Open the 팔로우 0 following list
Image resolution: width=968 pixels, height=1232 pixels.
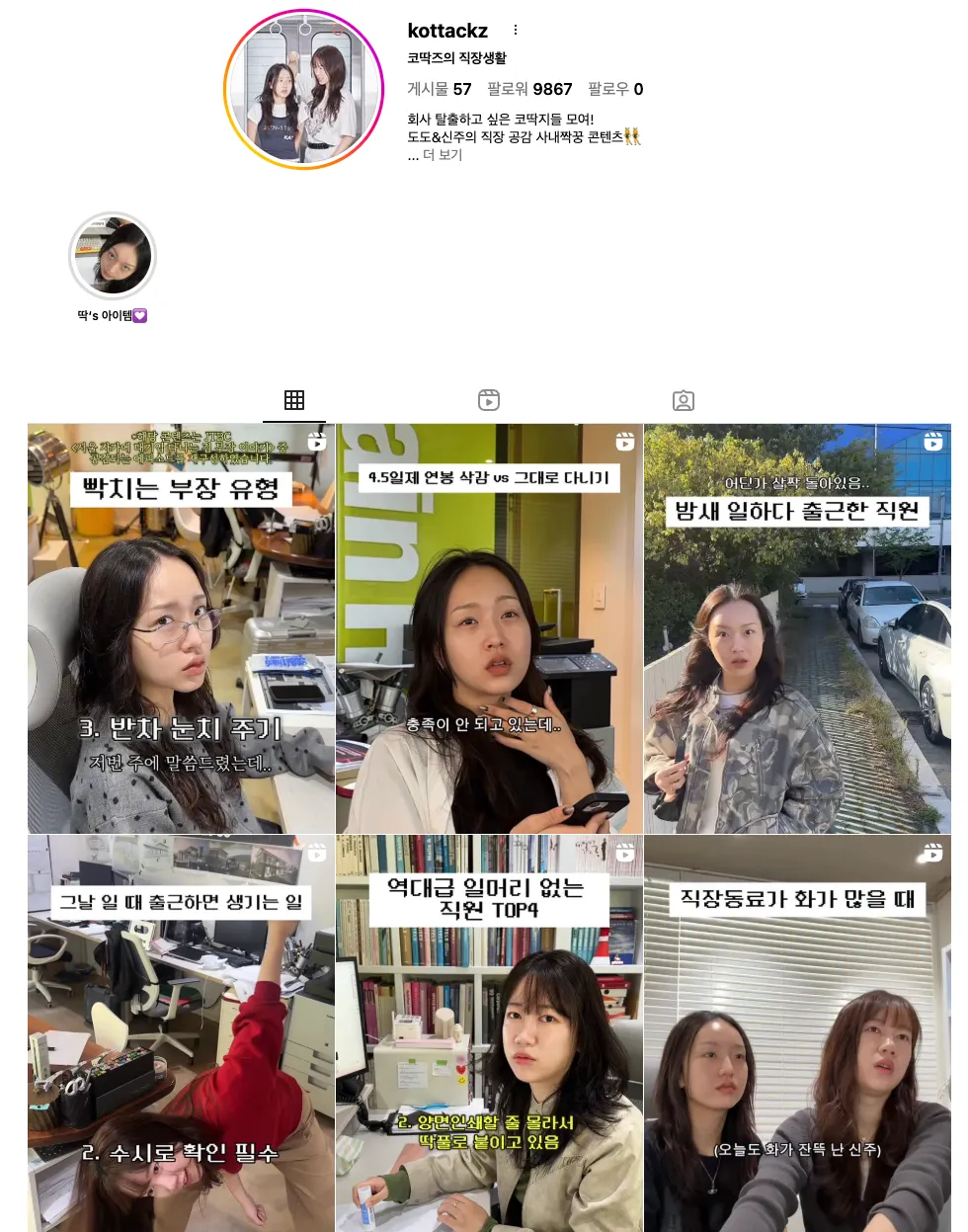[615, 89]
